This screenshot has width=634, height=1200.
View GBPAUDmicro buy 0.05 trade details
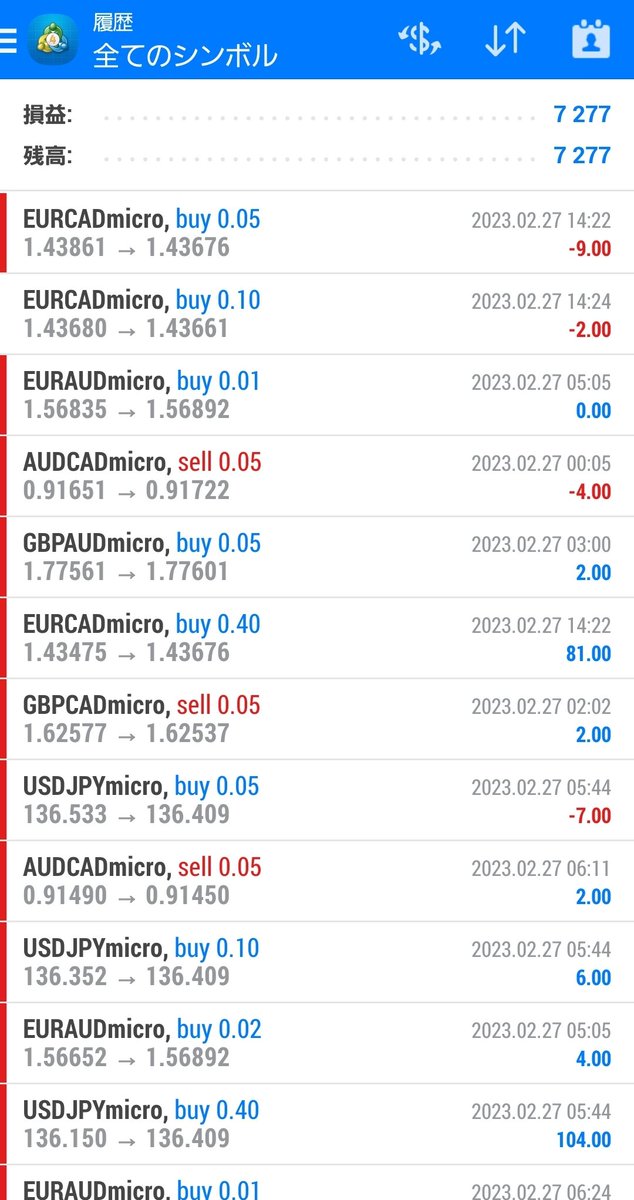pos(317,557)
